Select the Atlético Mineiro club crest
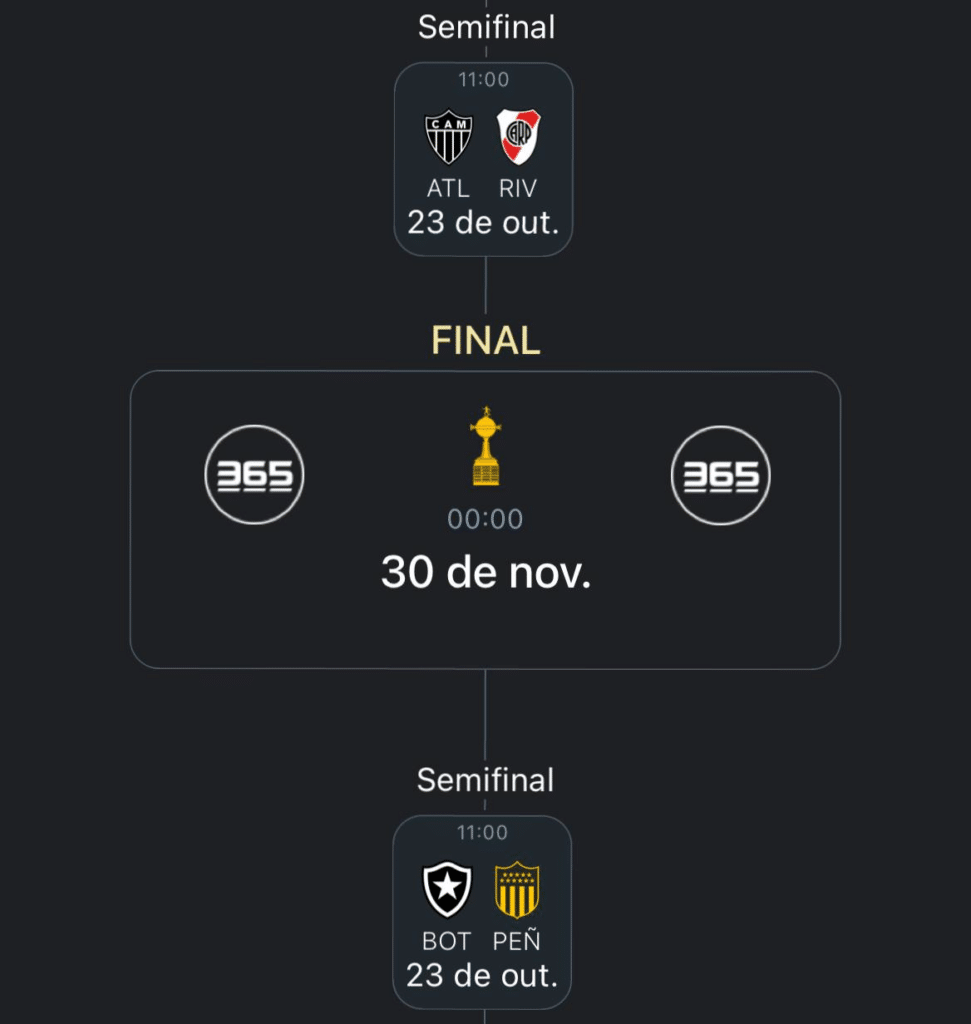This screenshot has width=971, height=1024. (448, 142)
